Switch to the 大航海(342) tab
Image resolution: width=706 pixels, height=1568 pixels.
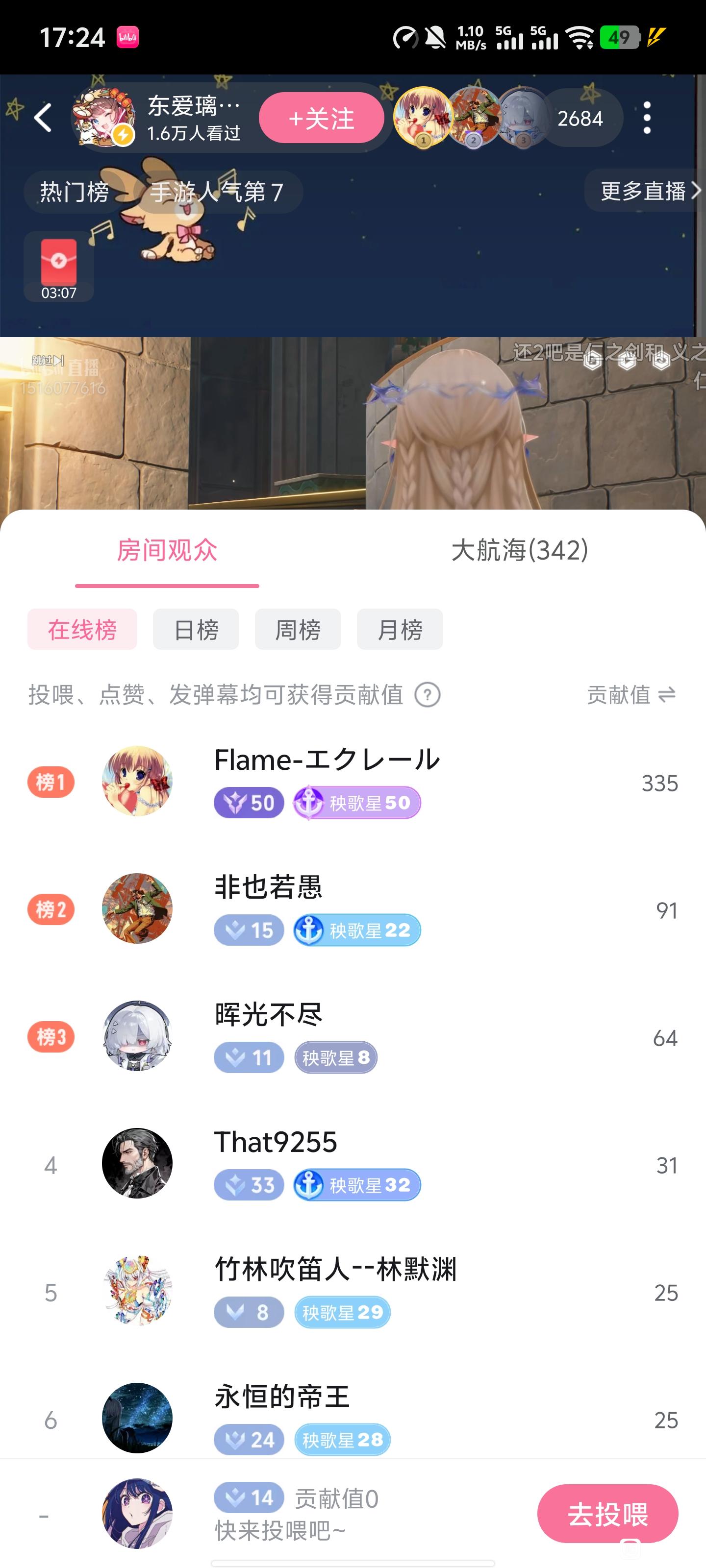pyautogui.click(x=519, y=550)
